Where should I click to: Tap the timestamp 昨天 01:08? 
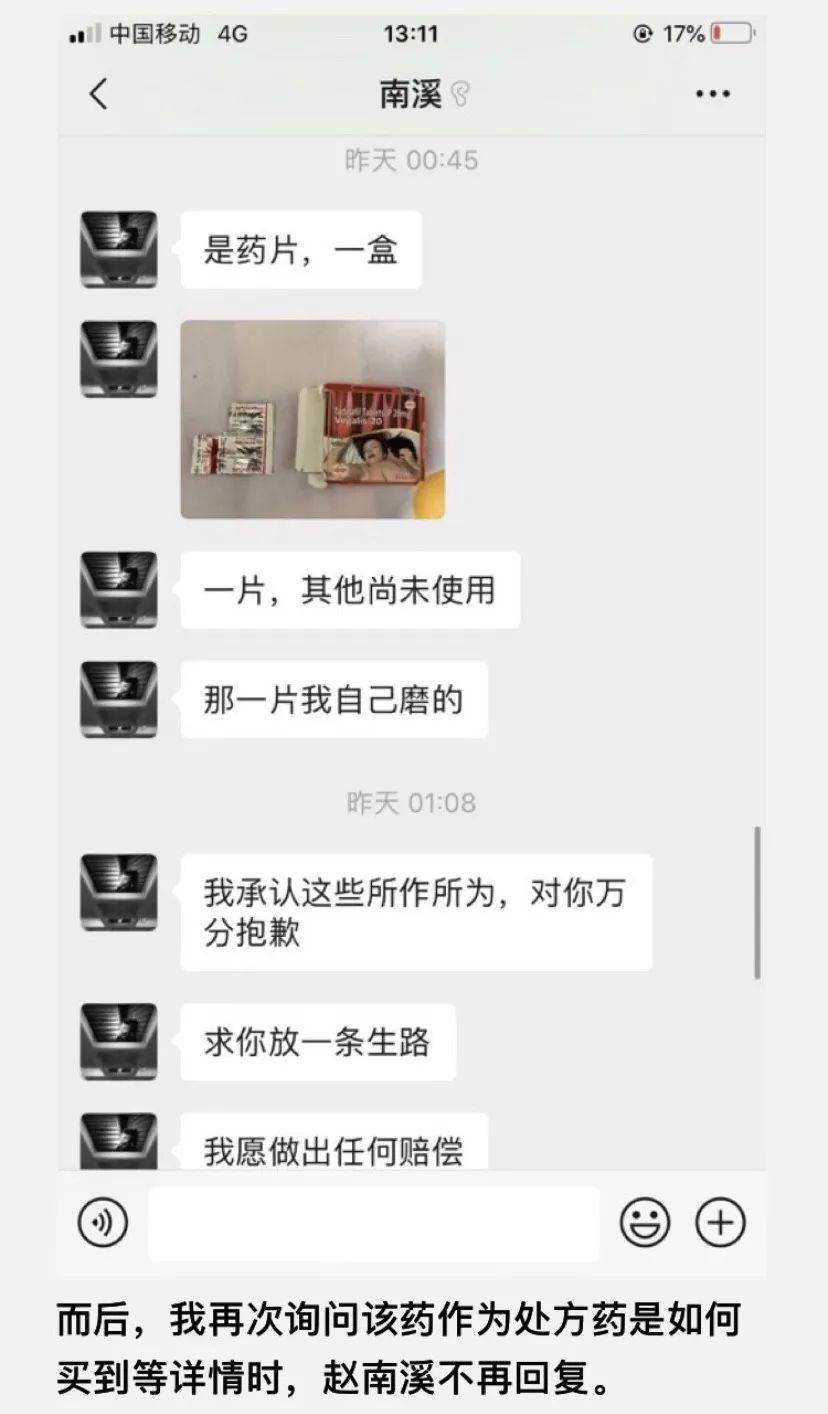[414, 802]
